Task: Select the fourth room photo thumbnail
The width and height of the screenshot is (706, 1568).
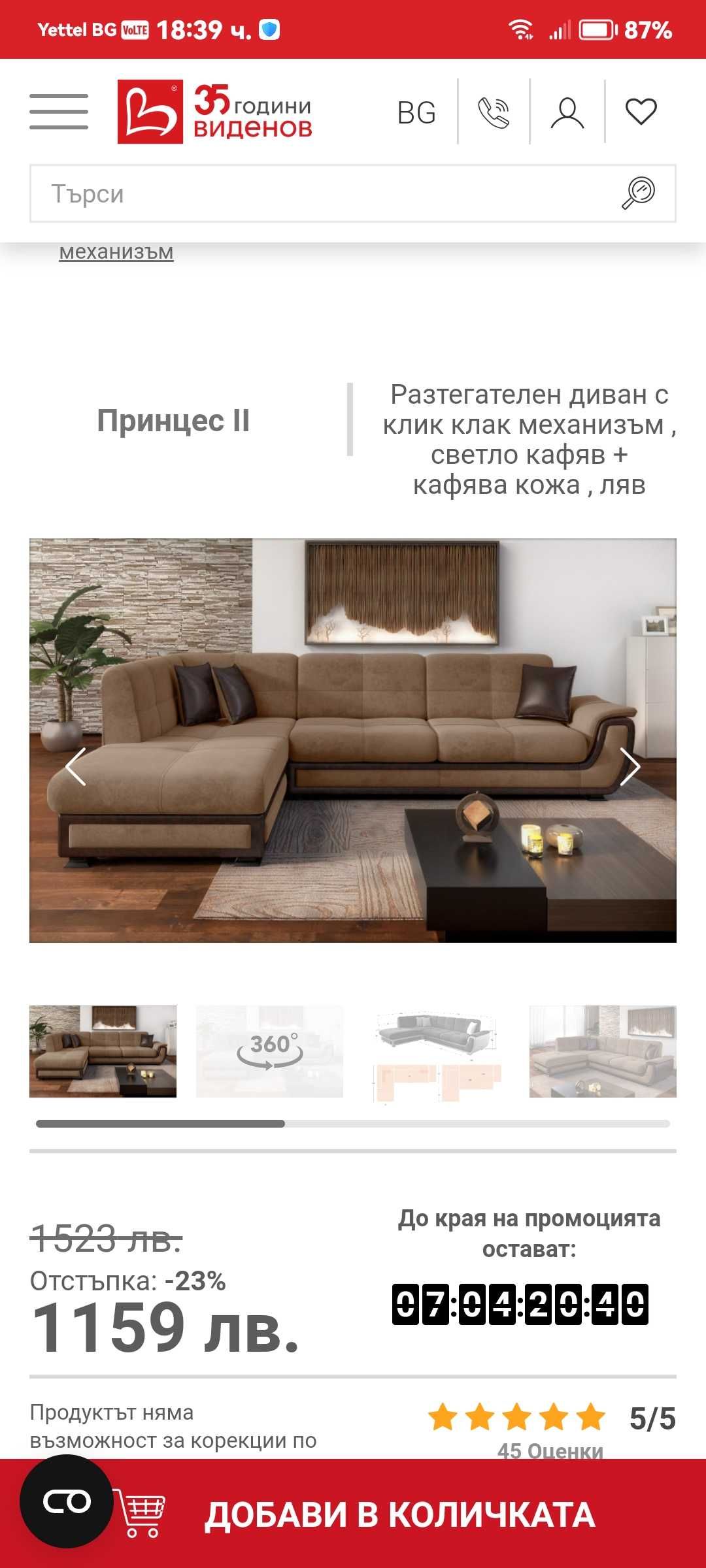Action: click(x=603, y=1051)
